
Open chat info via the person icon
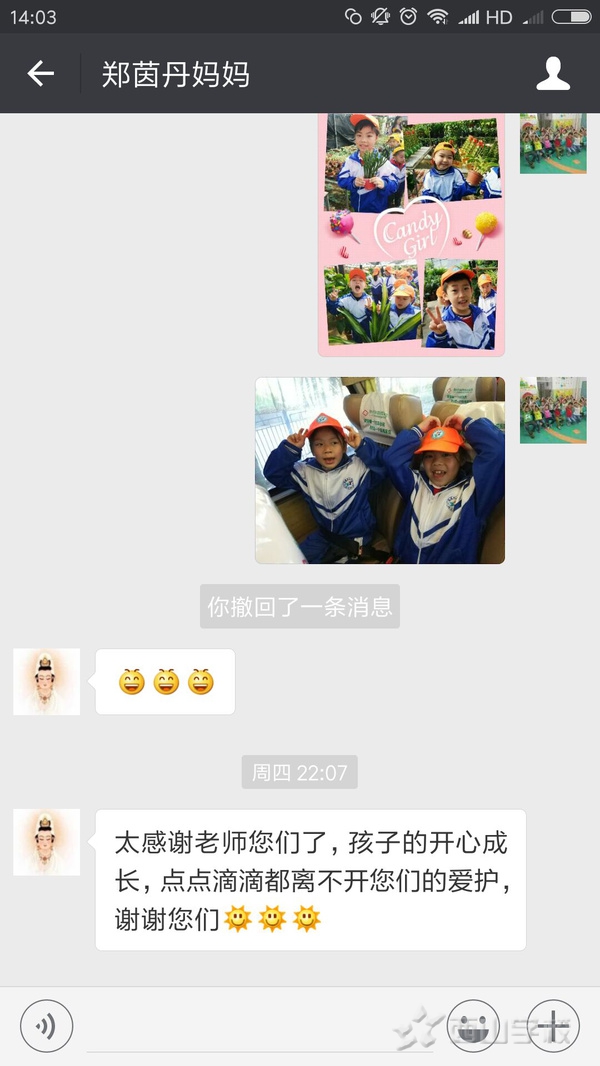(553, 74)
